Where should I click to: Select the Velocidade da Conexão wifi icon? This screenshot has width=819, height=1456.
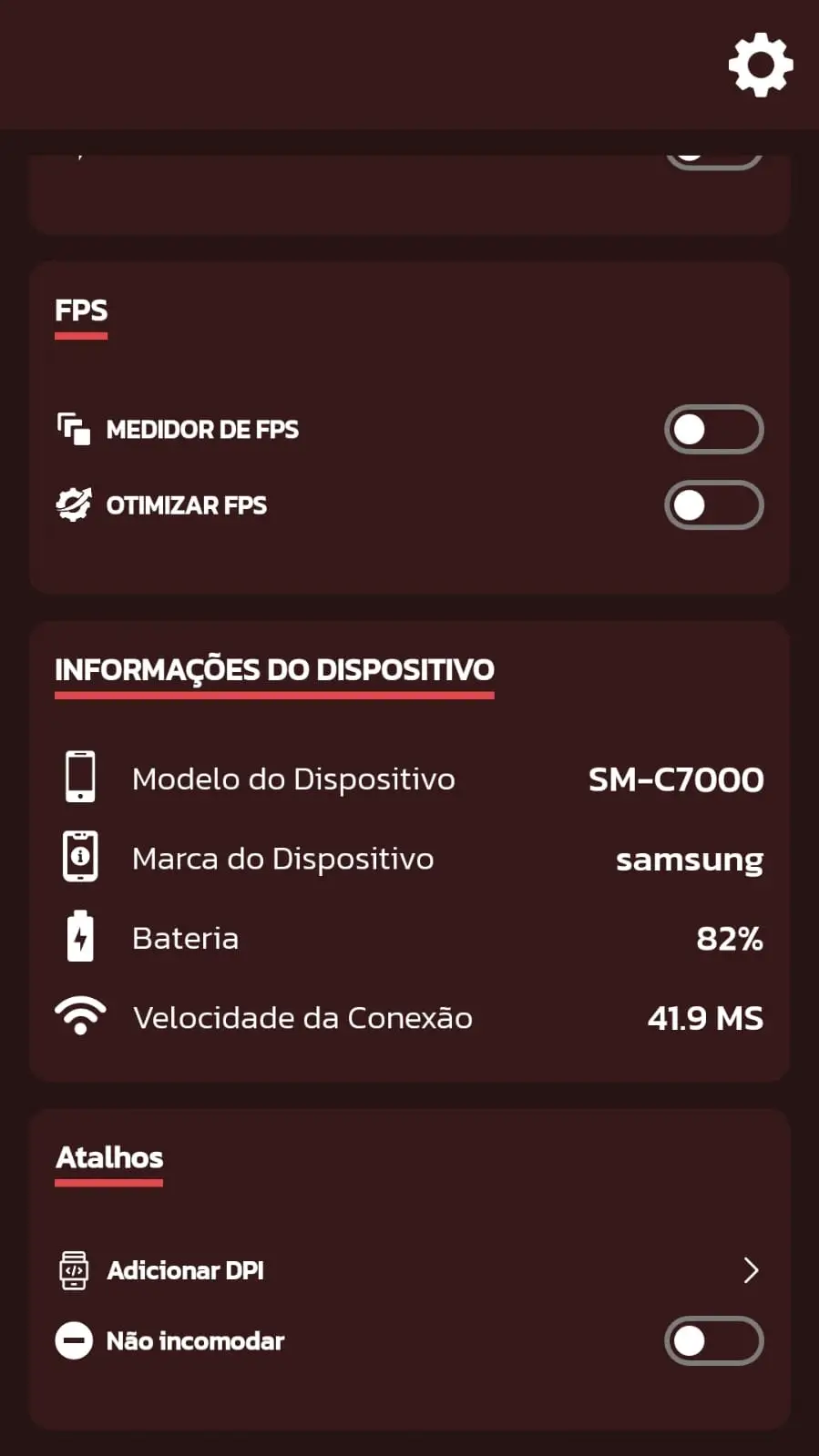point(81,1015)
